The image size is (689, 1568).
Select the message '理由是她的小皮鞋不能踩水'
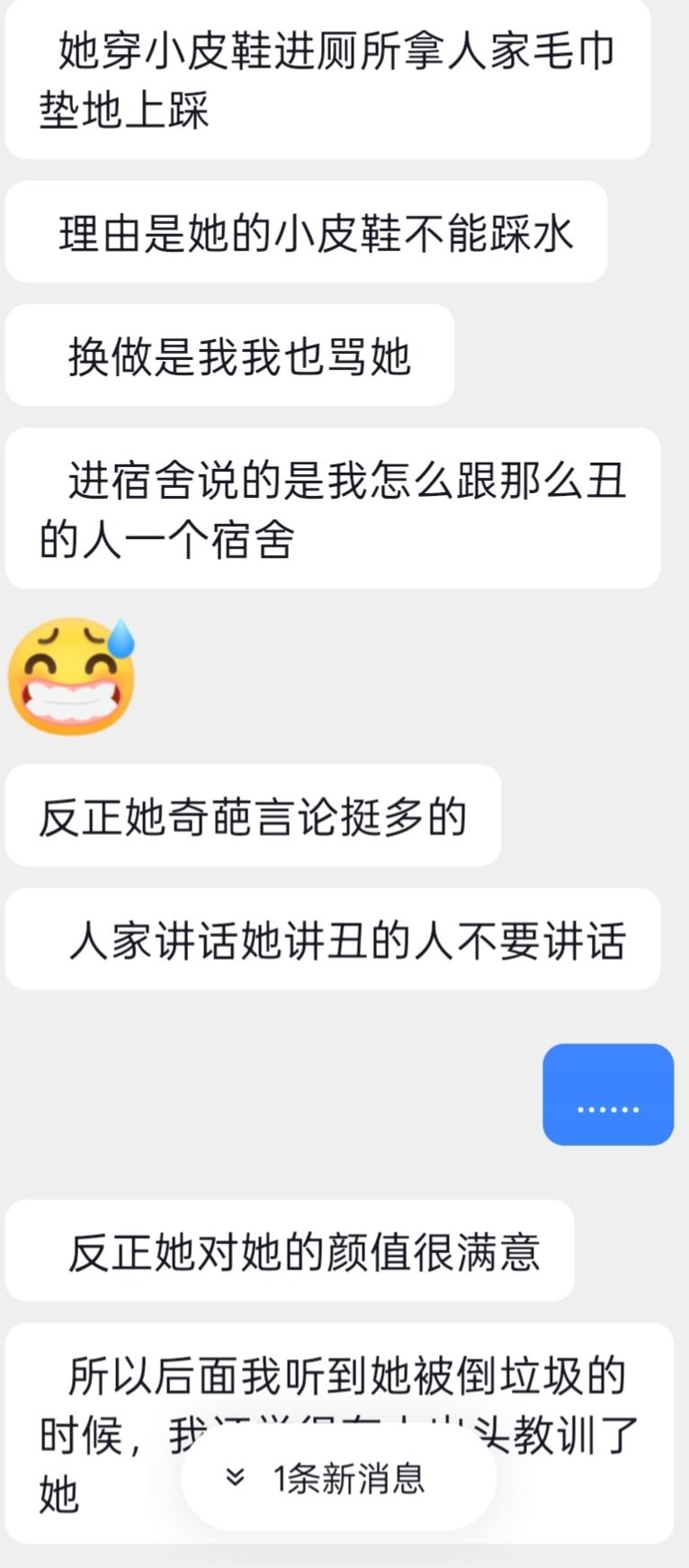point(305,232)
